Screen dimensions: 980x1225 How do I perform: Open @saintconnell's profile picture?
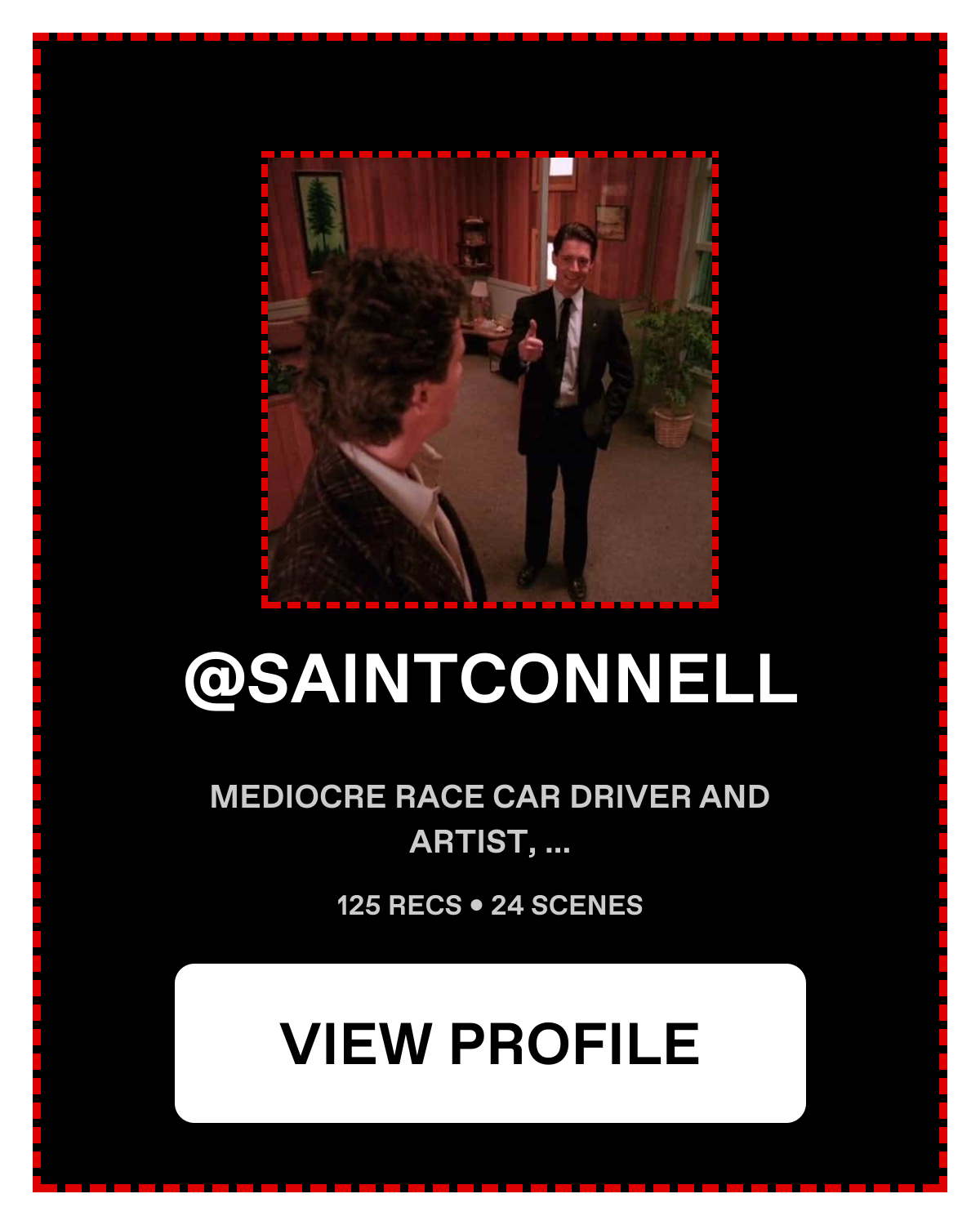[490, 380]
